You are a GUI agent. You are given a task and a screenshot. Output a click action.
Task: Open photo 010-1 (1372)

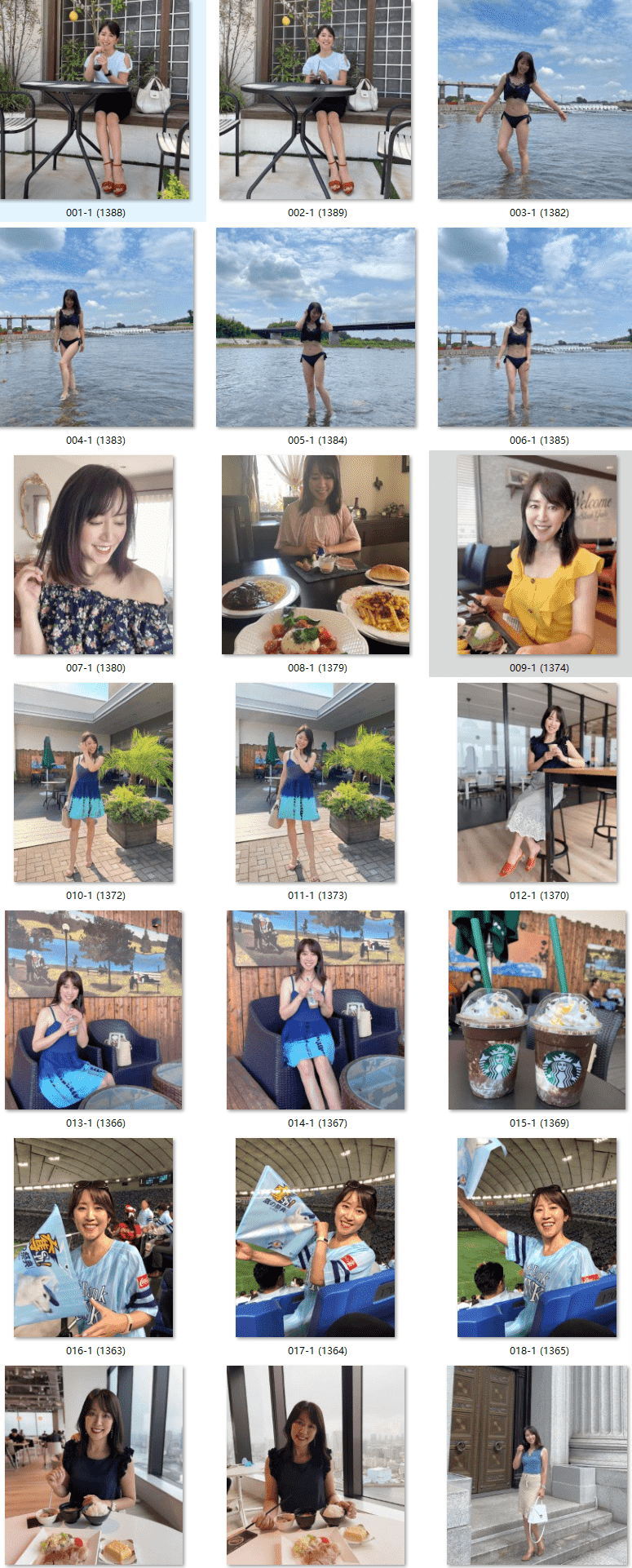coord(94,782)
